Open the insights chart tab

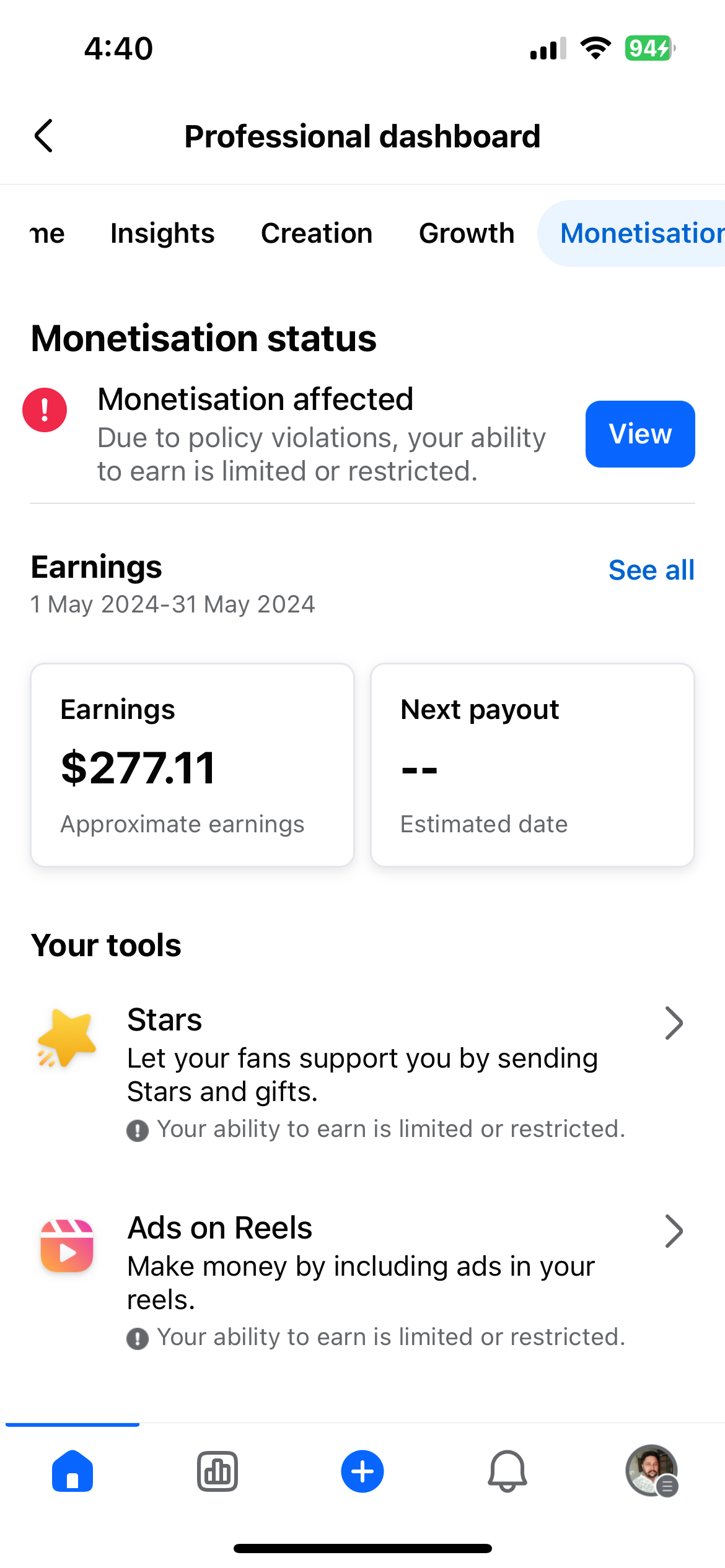217,1471
